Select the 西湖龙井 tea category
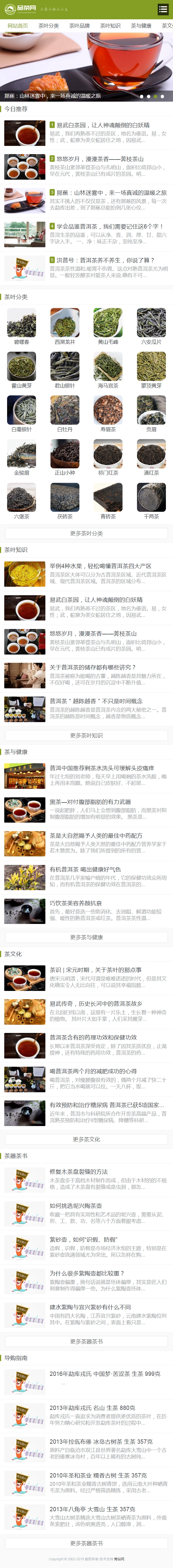 tap(65, 326)
